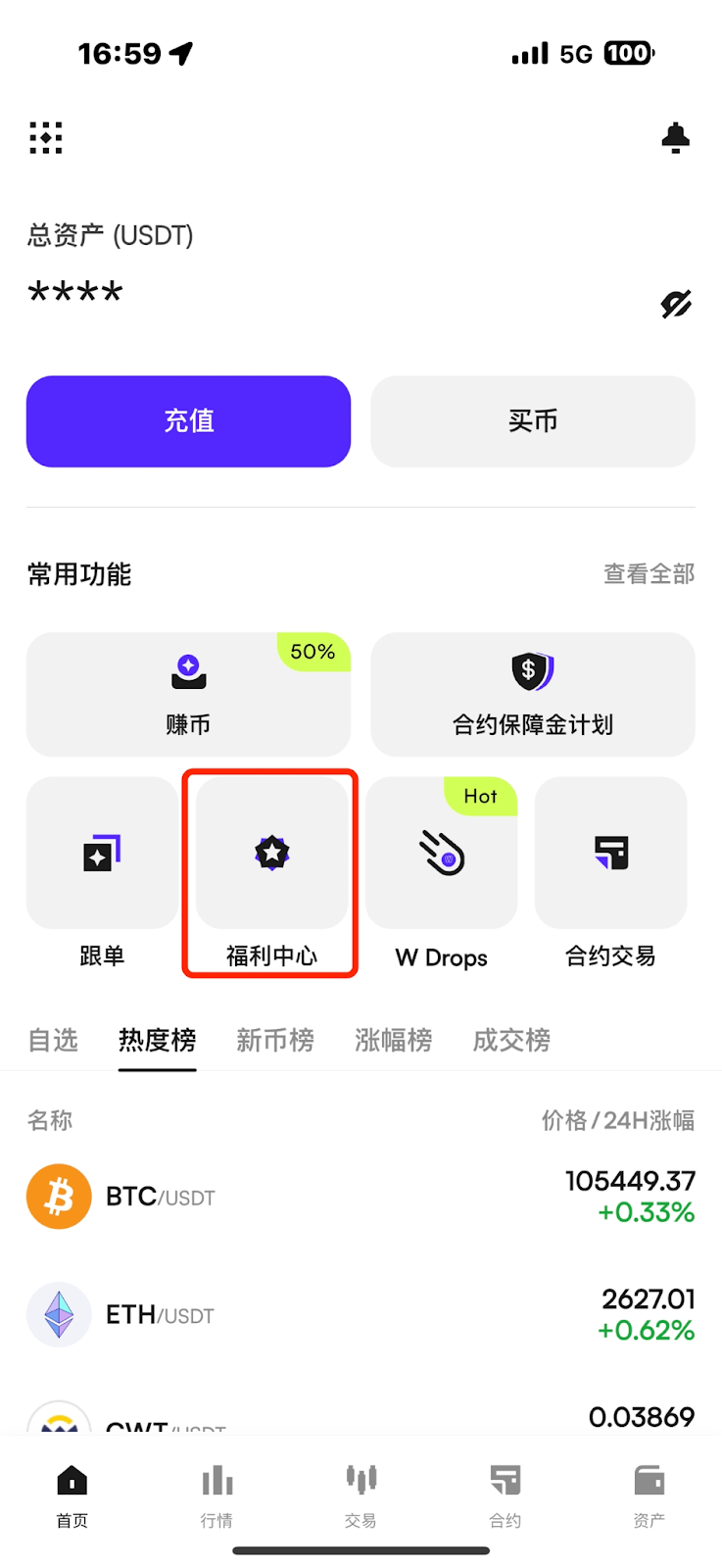Tap the 买币 buy coin button
This screenshot has width=722, height=1568.
point(533,421)
